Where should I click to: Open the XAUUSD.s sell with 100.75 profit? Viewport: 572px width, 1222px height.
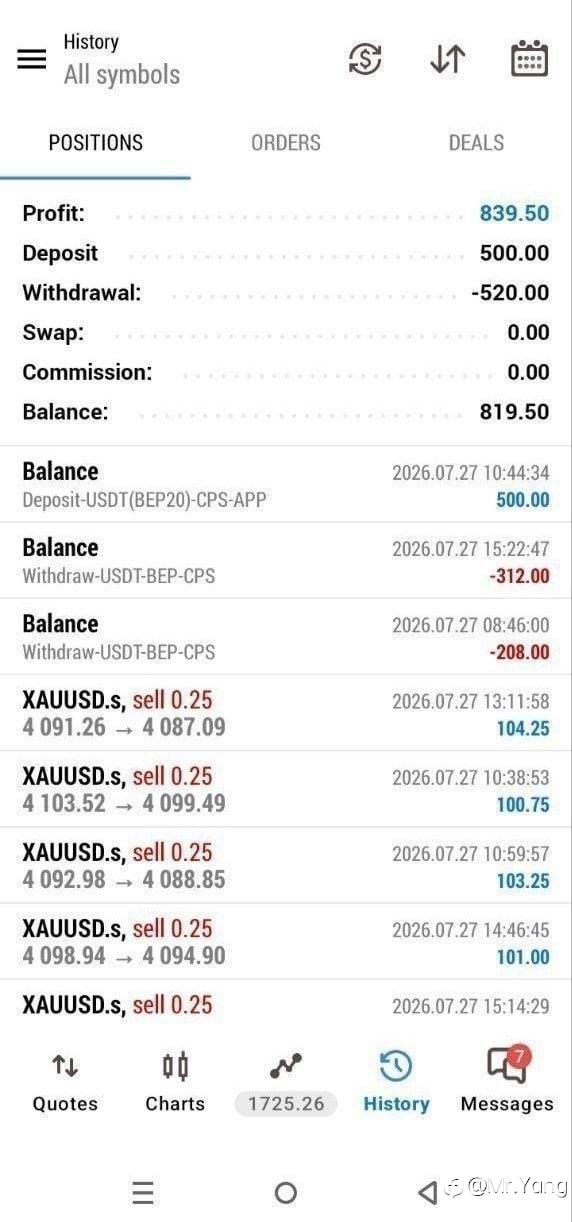(x=286, y=789)
